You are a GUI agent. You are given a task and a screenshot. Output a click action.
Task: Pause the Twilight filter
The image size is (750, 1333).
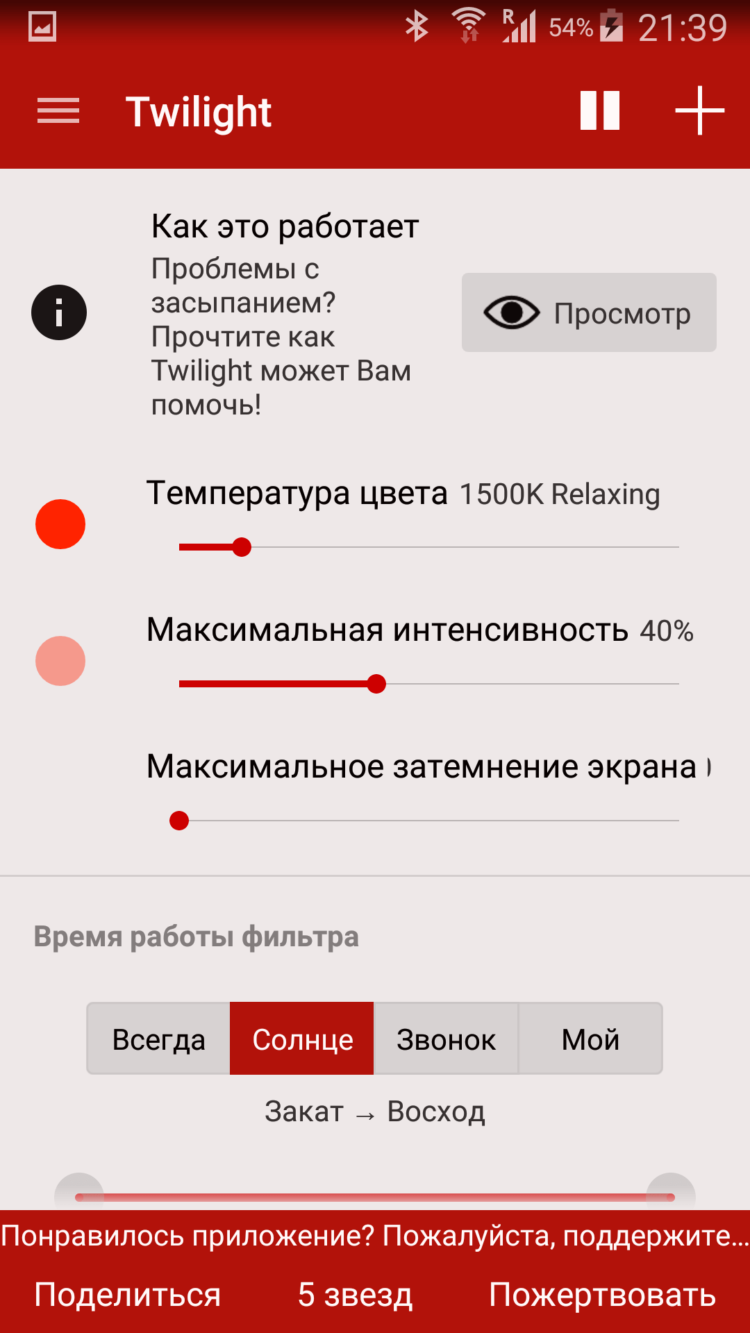[600, 111]
